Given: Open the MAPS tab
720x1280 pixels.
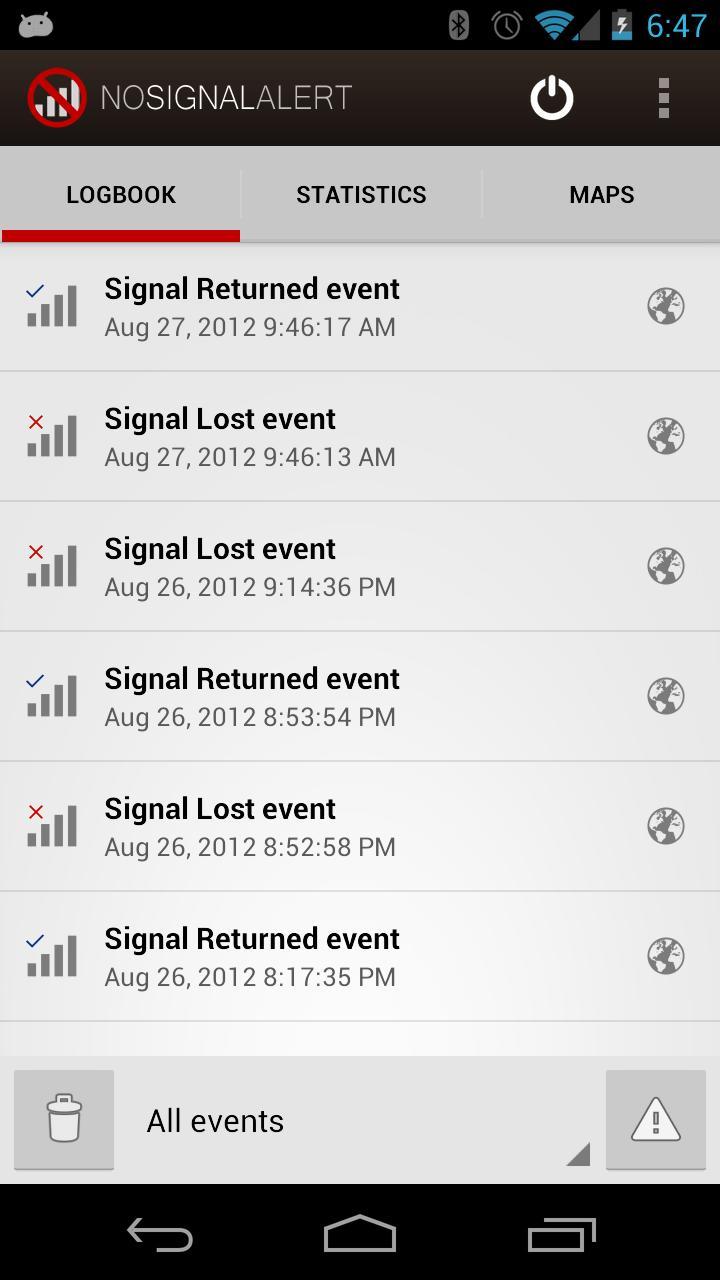Looking at the screenshot, I should coord(601,194).
